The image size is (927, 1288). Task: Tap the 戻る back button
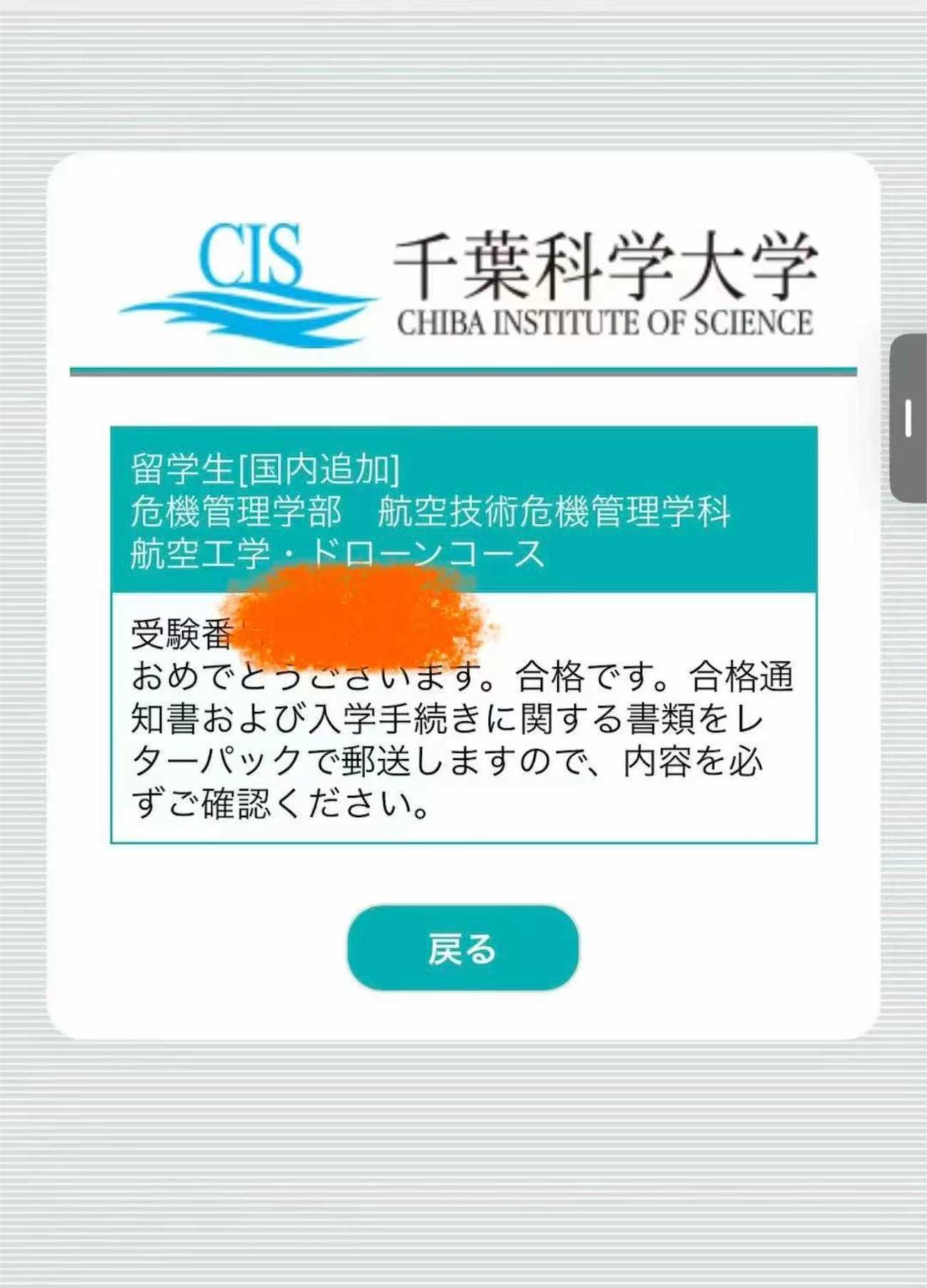coord(463,948)
